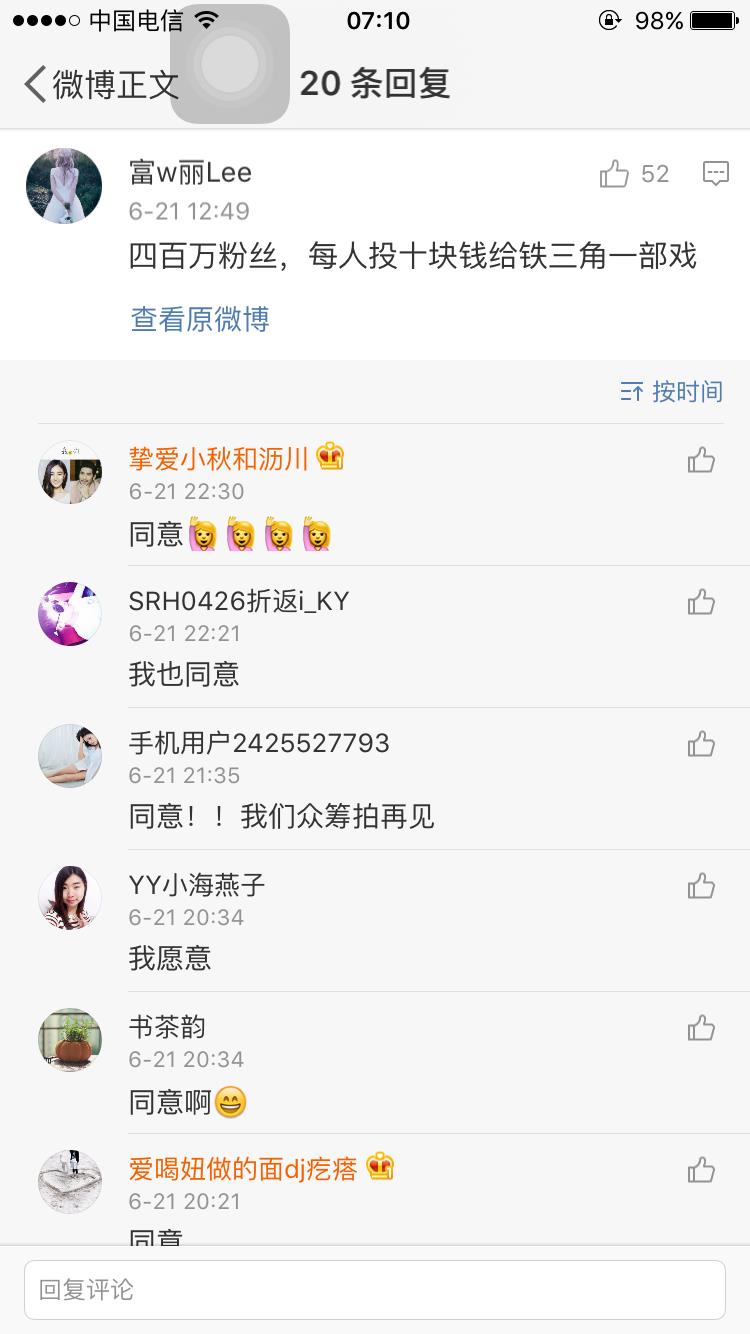Open 富w丽Lee's profile avatar
Screen dimensions: 750x1334
point(64,186)
